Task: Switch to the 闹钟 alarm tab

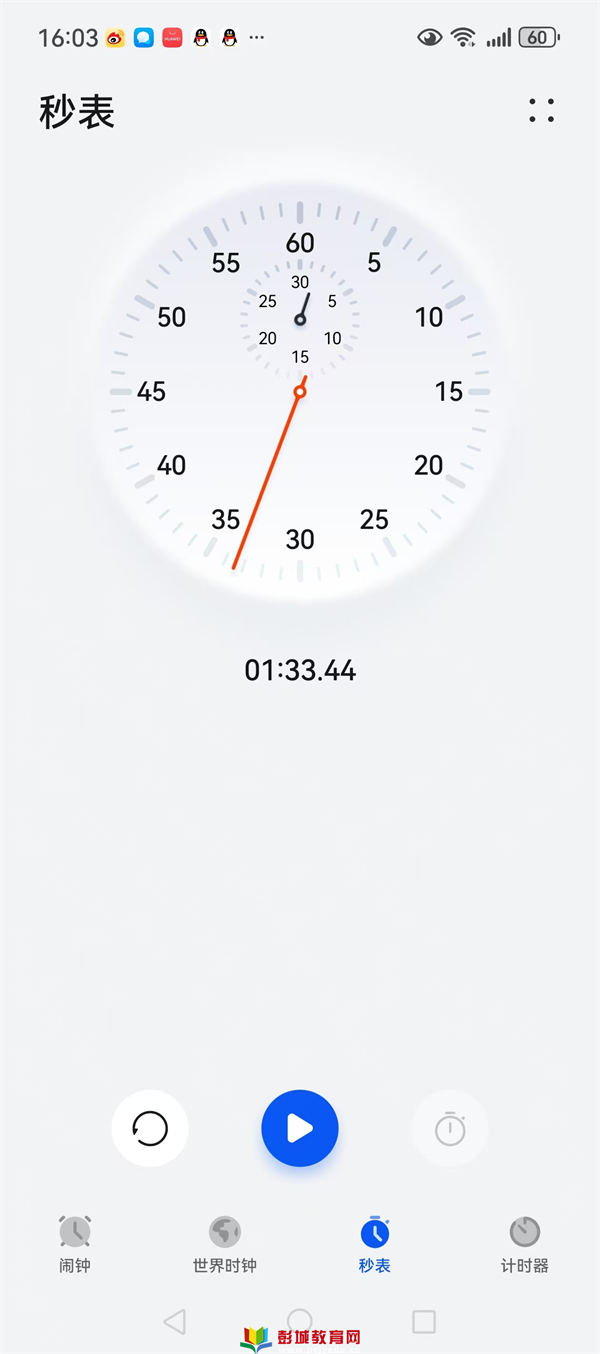Action: [x=75, y=1245]
